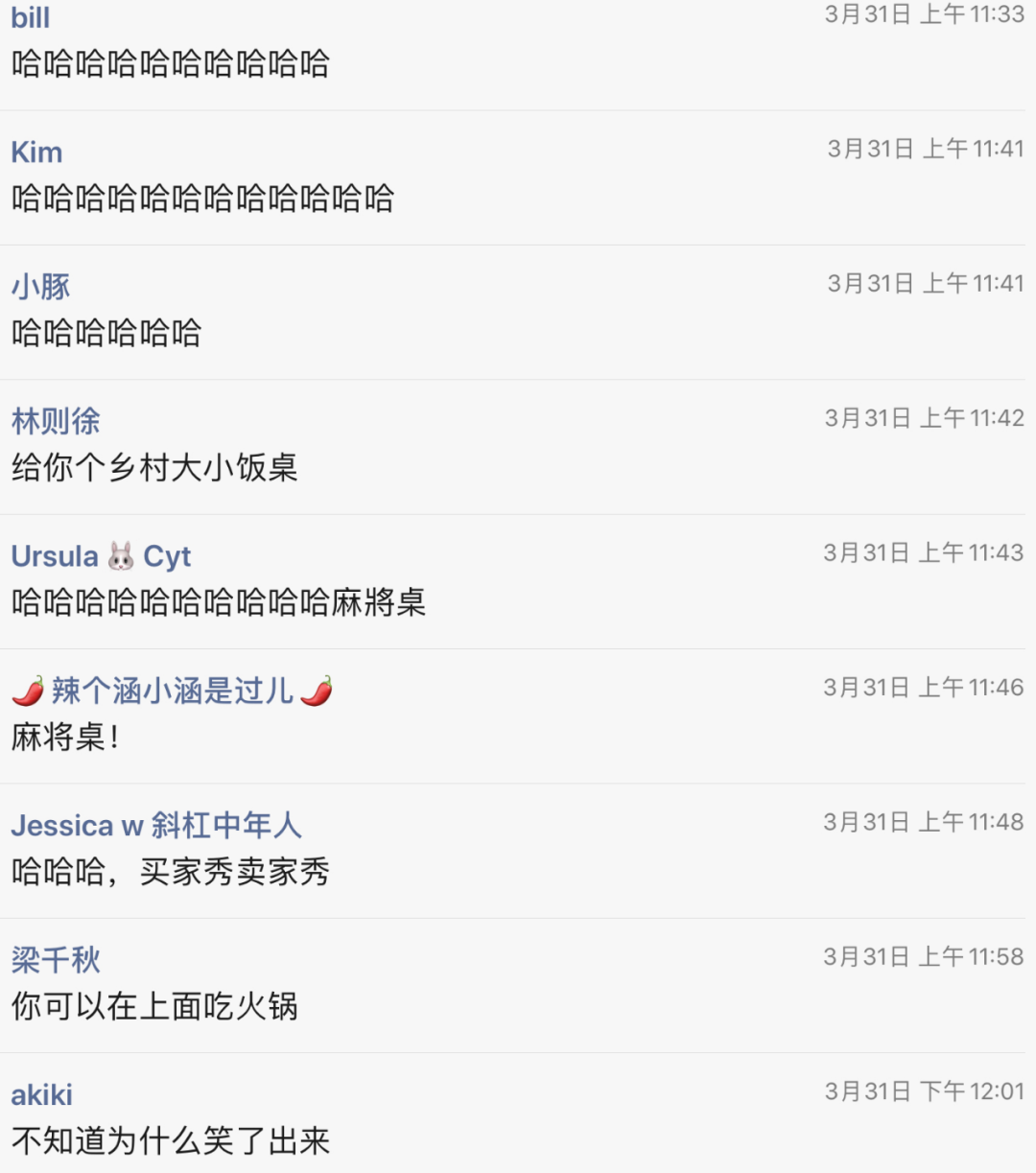Image resolution: width=1036 pixels, height=1173 pixels.
Task: Select the comment 不知道为什么笑了出来
Action: 171,1141
